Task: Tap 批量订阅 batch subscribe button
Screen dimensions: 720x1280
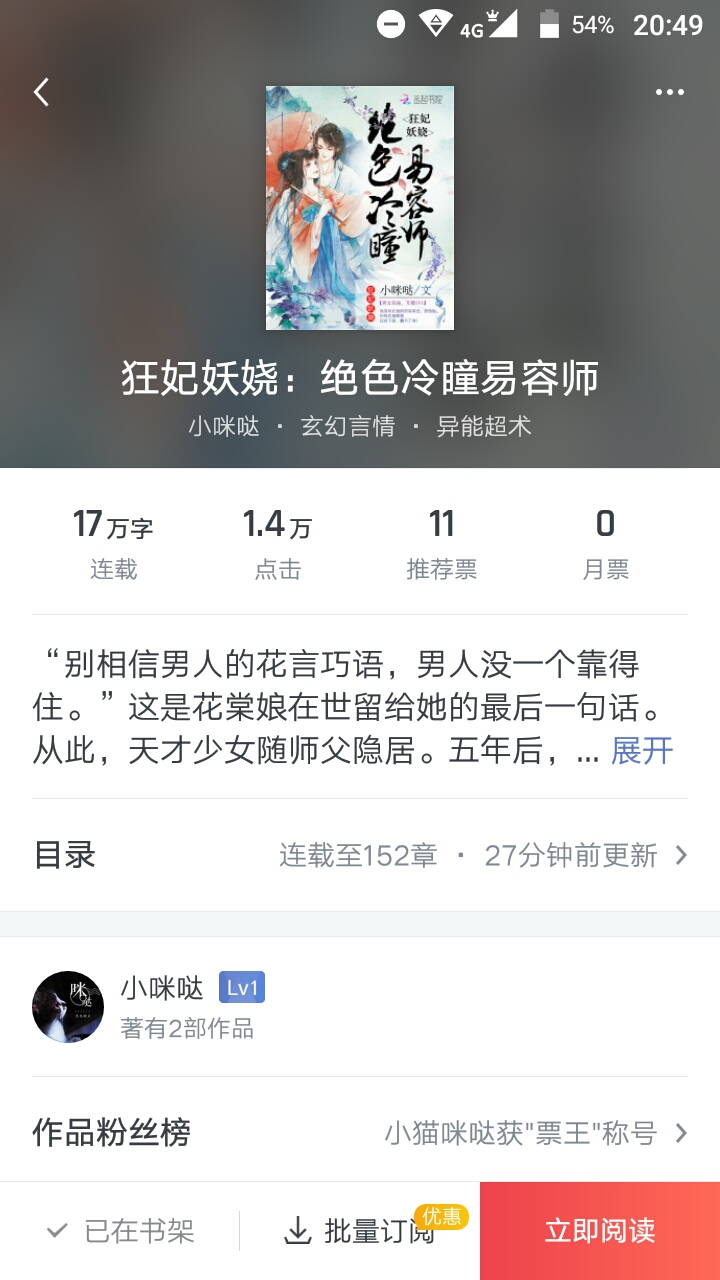Action: (360, 1231)
